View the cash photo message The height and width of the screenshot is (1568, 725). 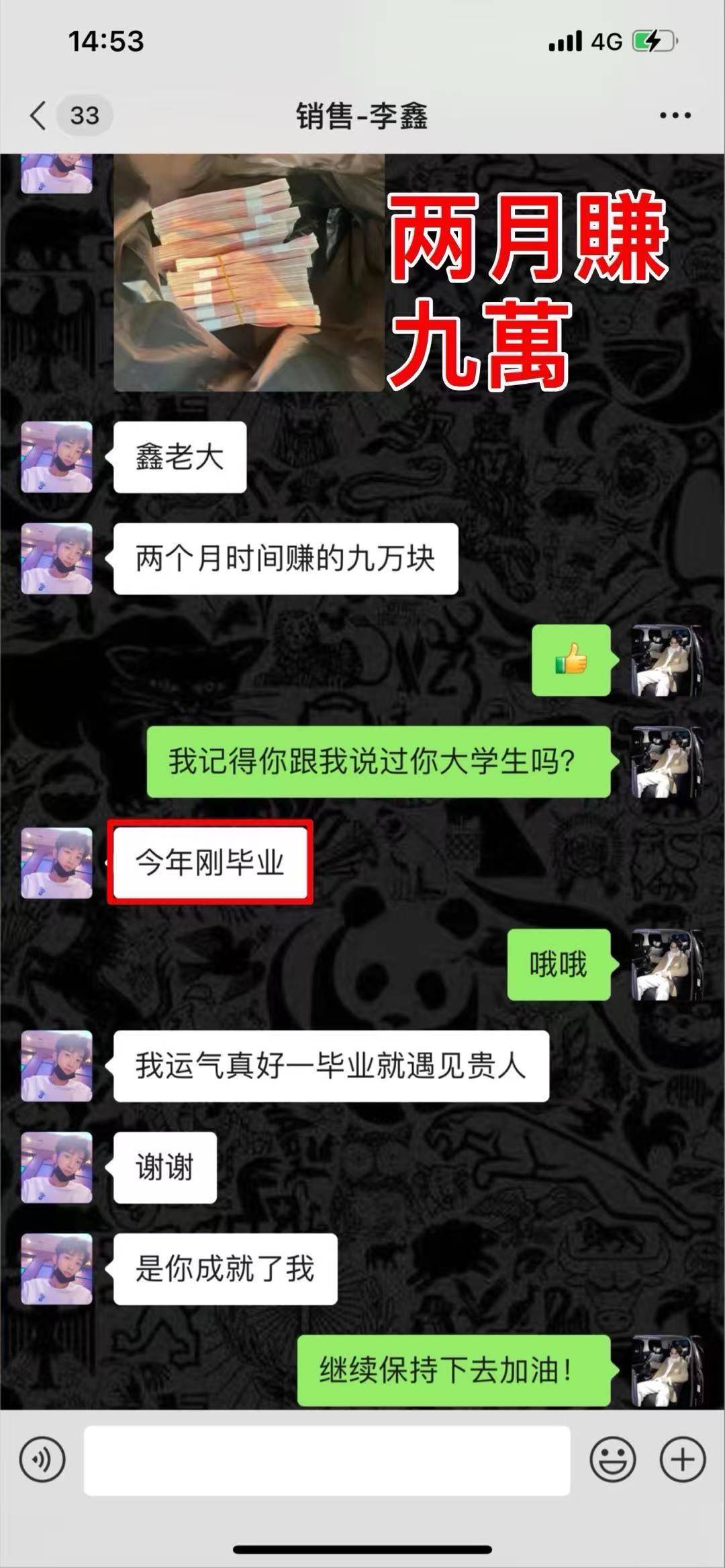pyautogui.click(x=249, y=272)
